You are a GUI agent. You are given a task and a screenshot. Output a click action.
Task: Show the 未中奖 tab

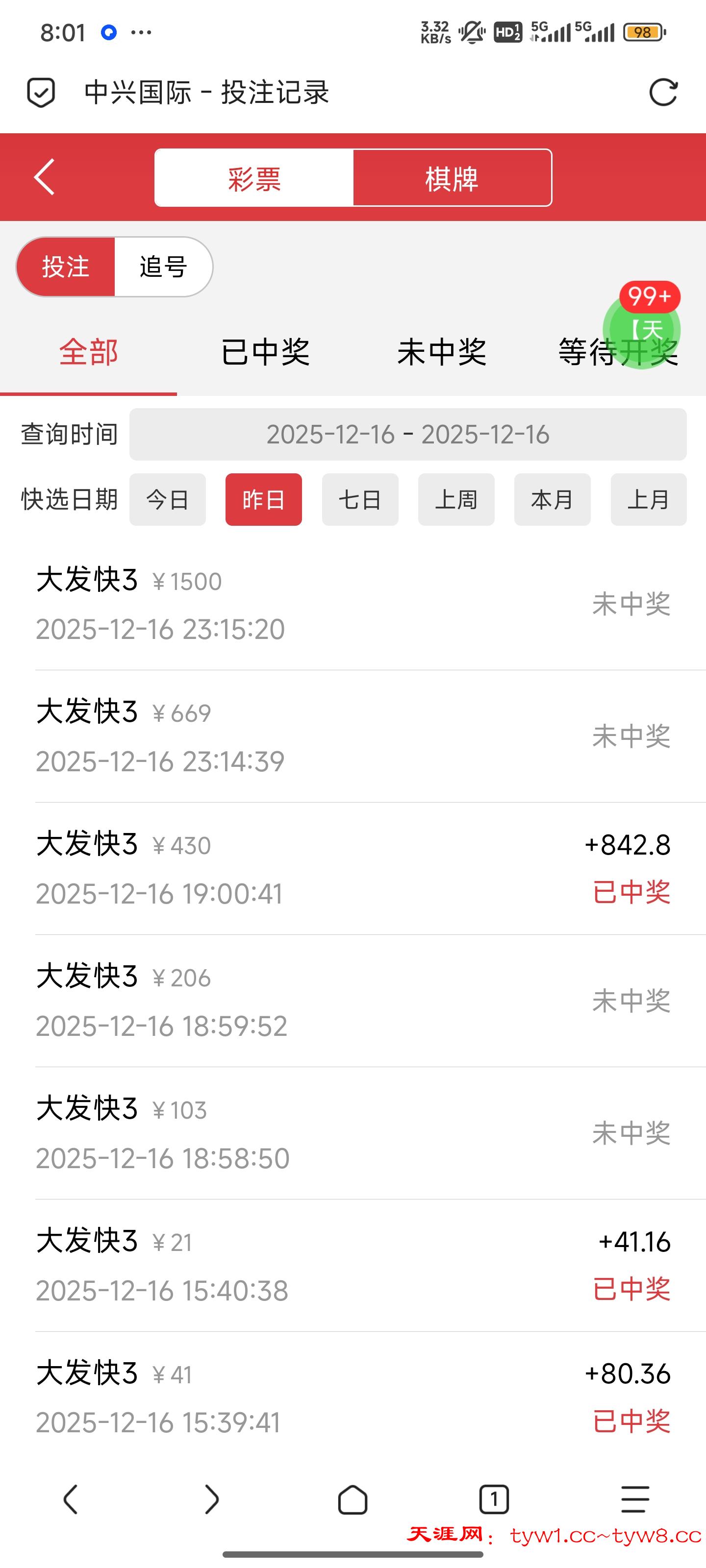coord(442,352)
